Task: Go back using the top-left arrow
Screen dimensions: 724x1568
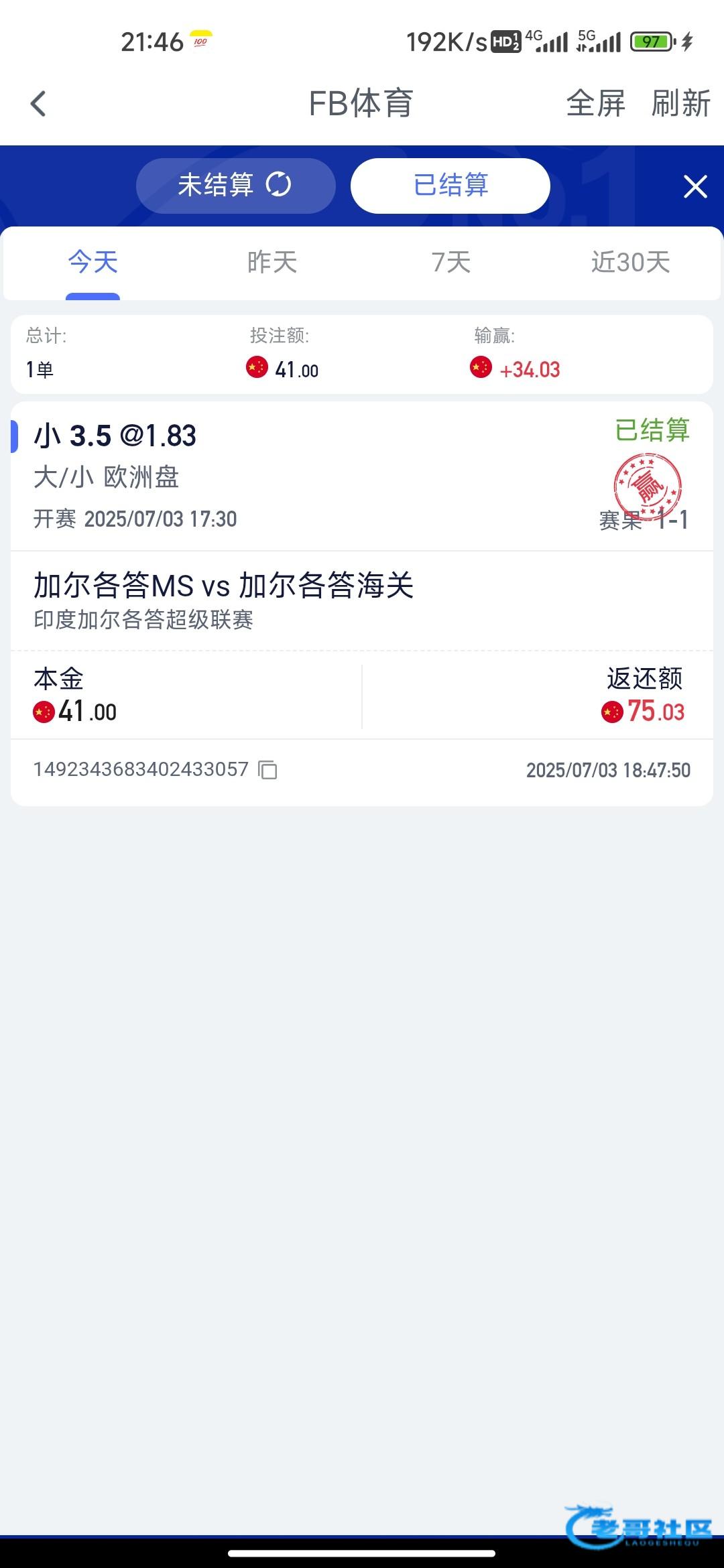Action: click(x=38, y=104)
